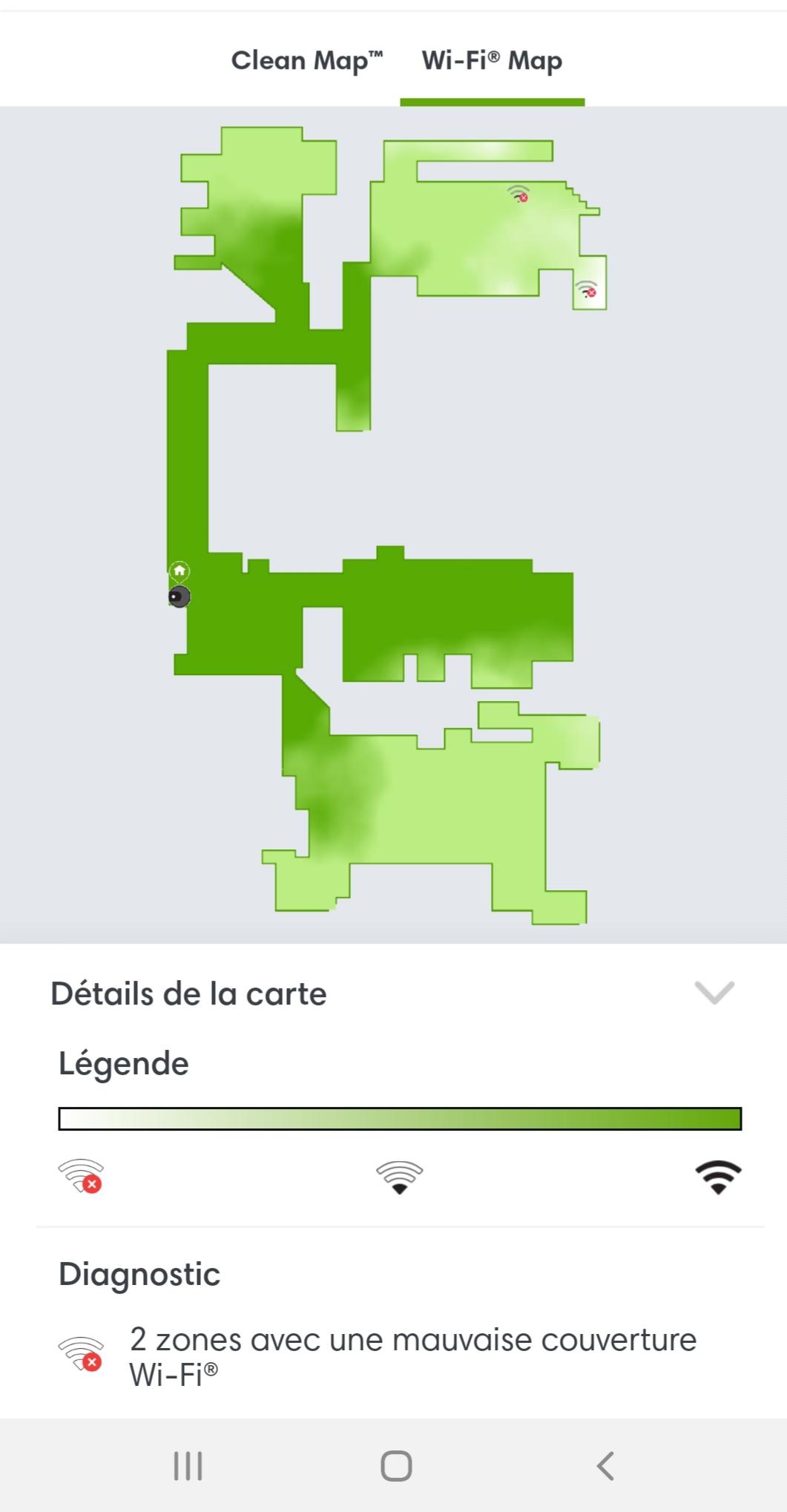Go back using the system back button

point(605,1466)
